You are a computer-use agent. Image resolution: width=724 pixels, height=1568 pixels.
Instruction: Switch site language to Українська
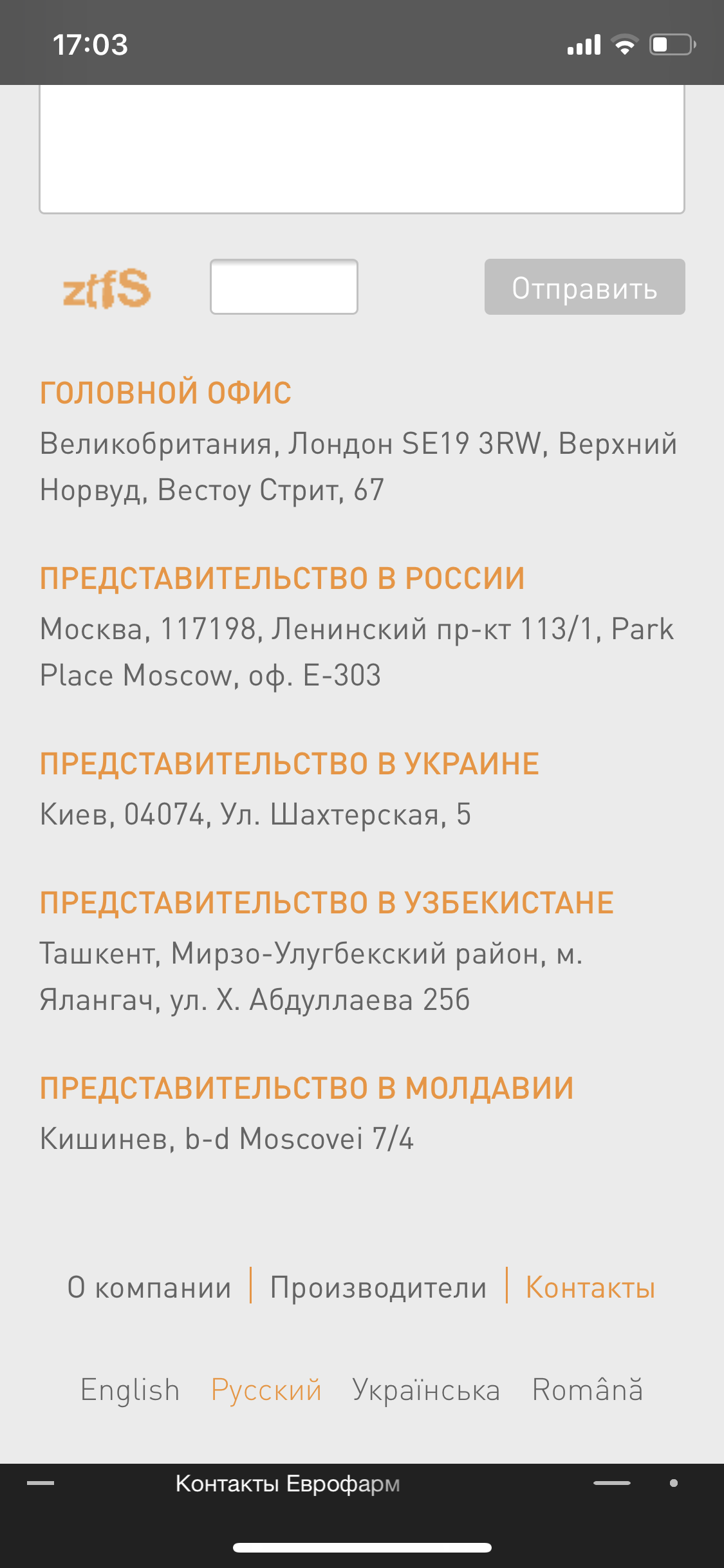click(426, 1390)
